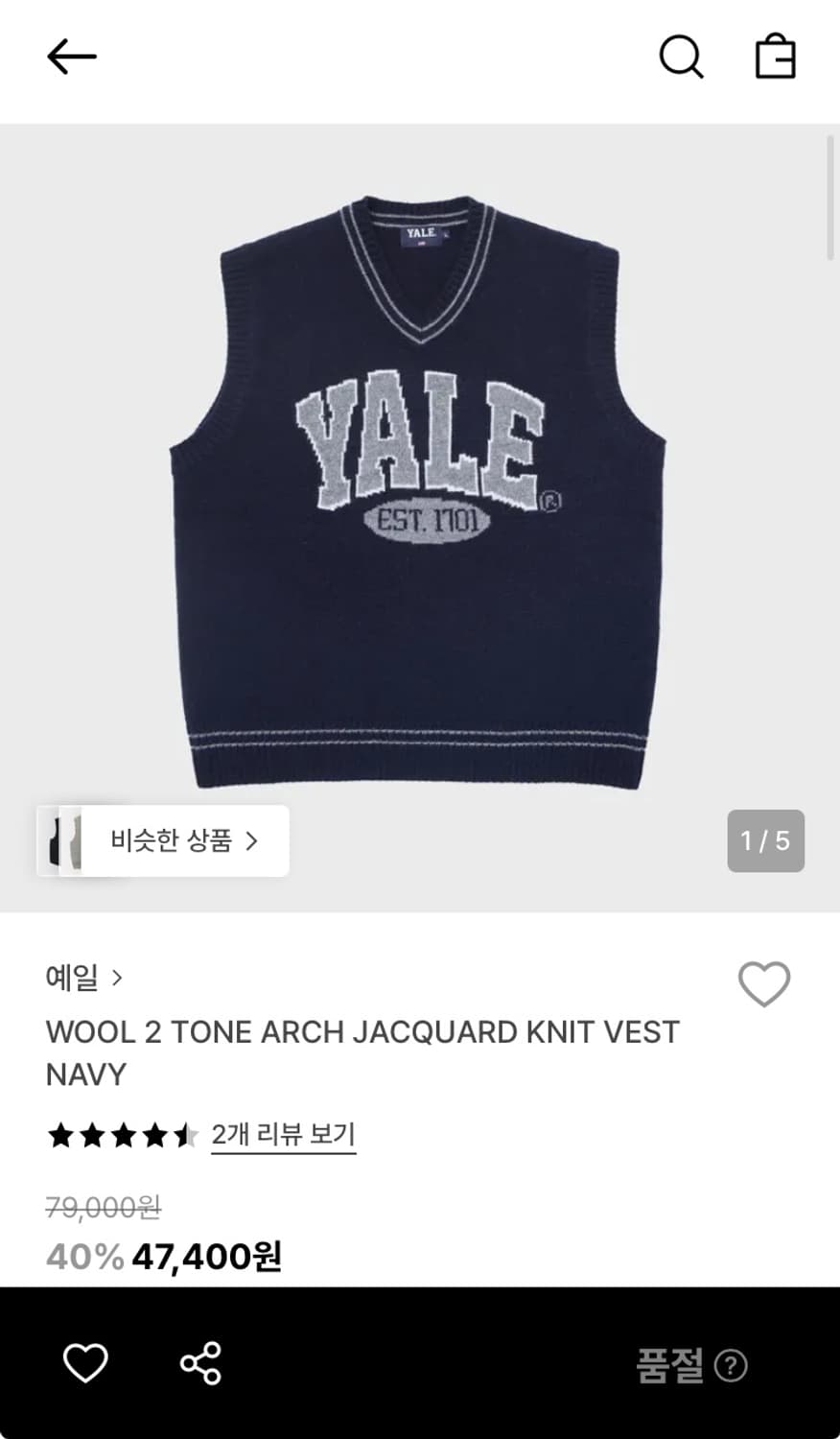Toggle the heart in the bottom bar
Screen dimensions: 840x1439
[86, 1362]
